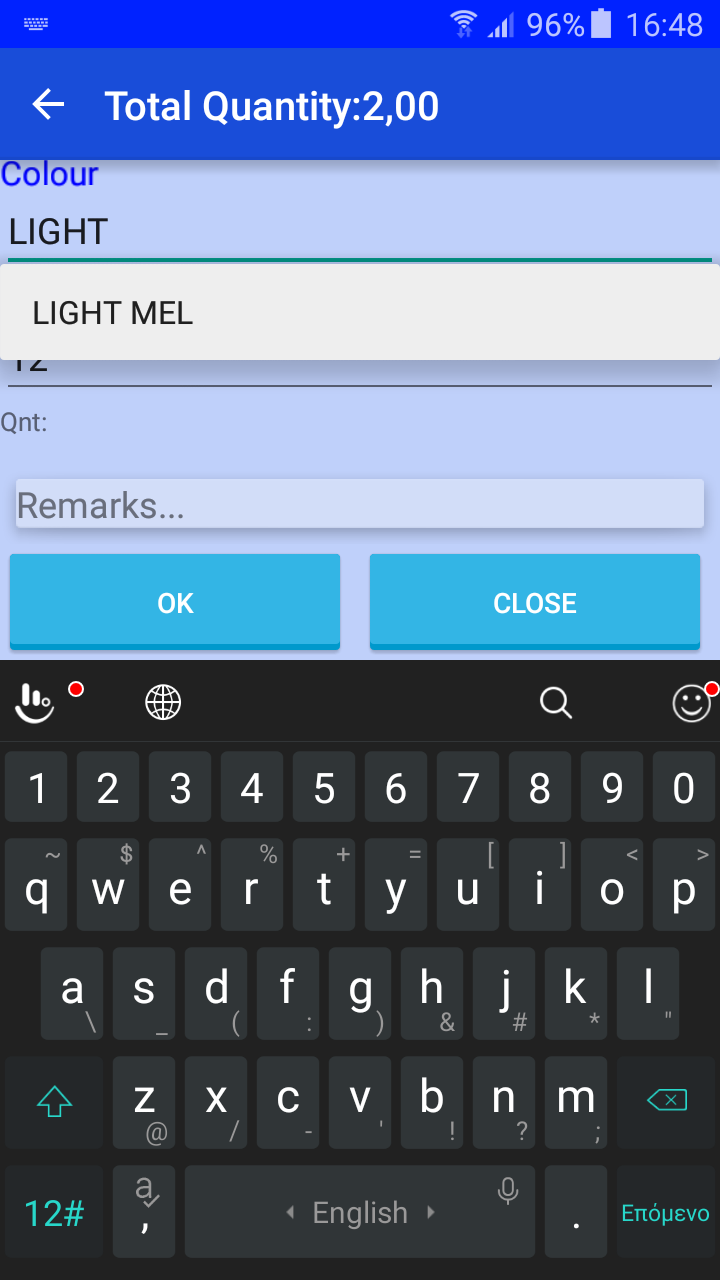Focus the Remarks text field
720x1280 pixels.
click(x=359, y=504)
